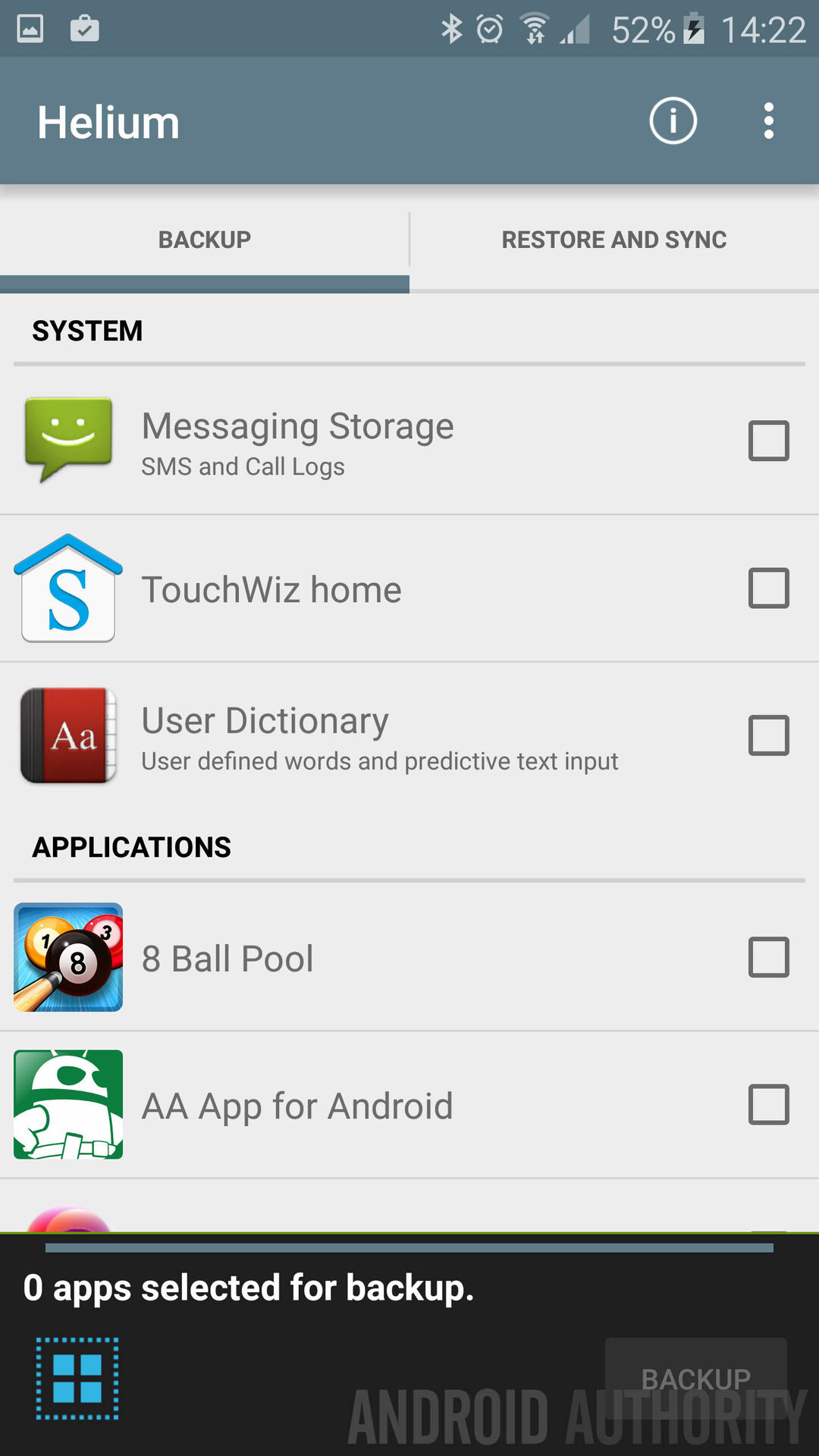This screenshot has height=1456, width=819.
Task: Select User Dictionary for backup
Action: click(x=768, y=736)
